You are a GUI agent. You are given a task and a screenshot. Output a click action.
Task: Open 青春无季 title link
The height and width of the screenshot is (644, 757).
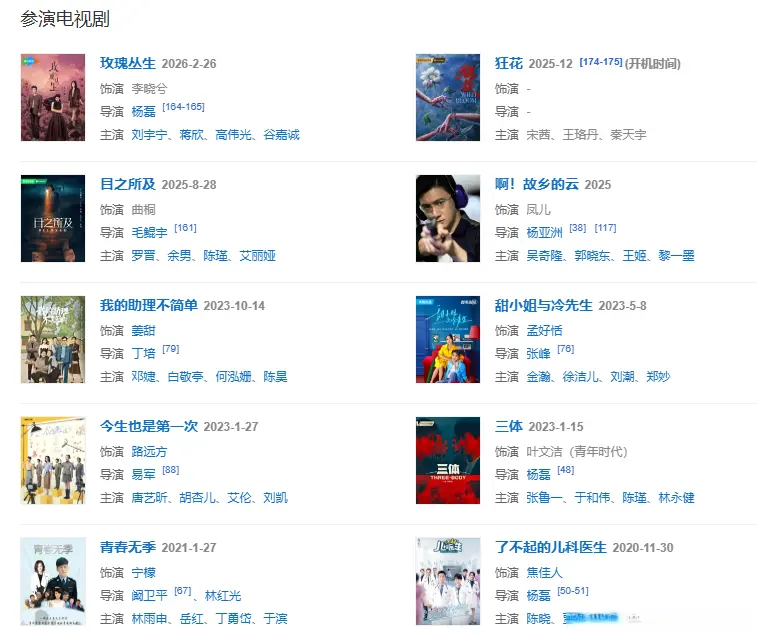128,547
